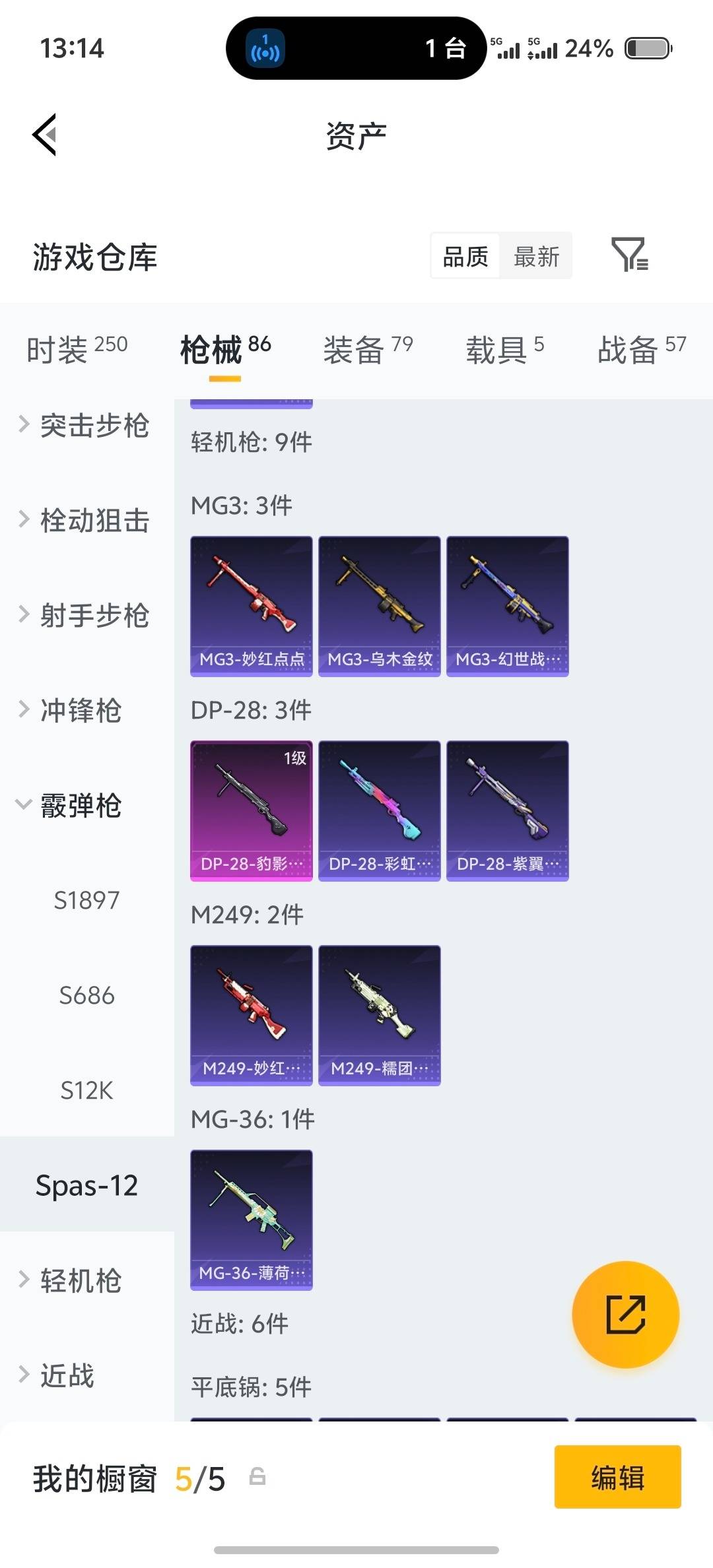Viewport: 713px width, 1568px height.
Task: Switch sorting to 品质
Action: click(464, 256)
